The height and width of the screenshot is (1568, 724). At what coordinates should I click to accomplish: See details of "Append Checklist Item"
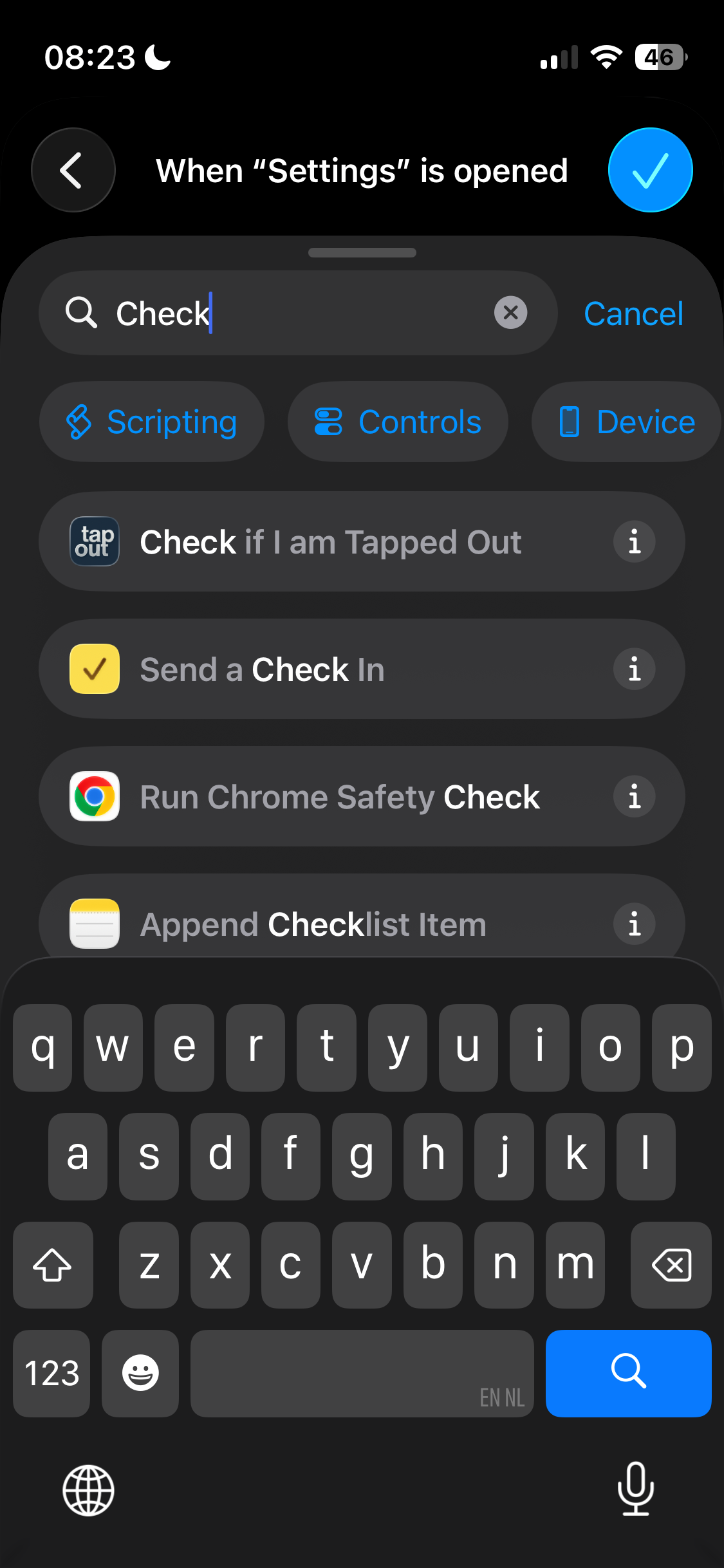point(635,924)
